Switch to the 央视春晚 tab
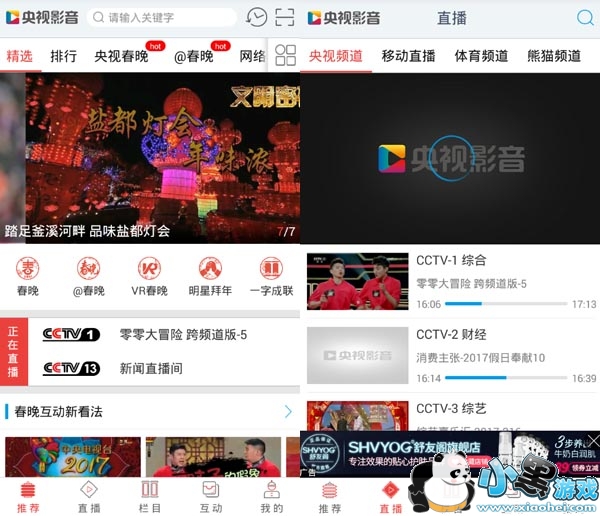Image resolution: width=600 pixels, height=516 pixels. click(x=121, y=56)
